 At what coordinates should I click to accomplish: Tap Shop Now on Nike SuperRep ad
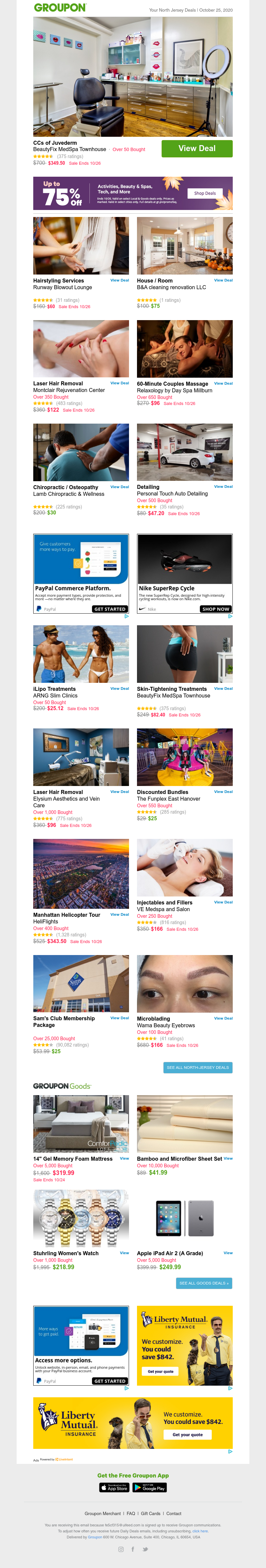(x=215, y=609)
